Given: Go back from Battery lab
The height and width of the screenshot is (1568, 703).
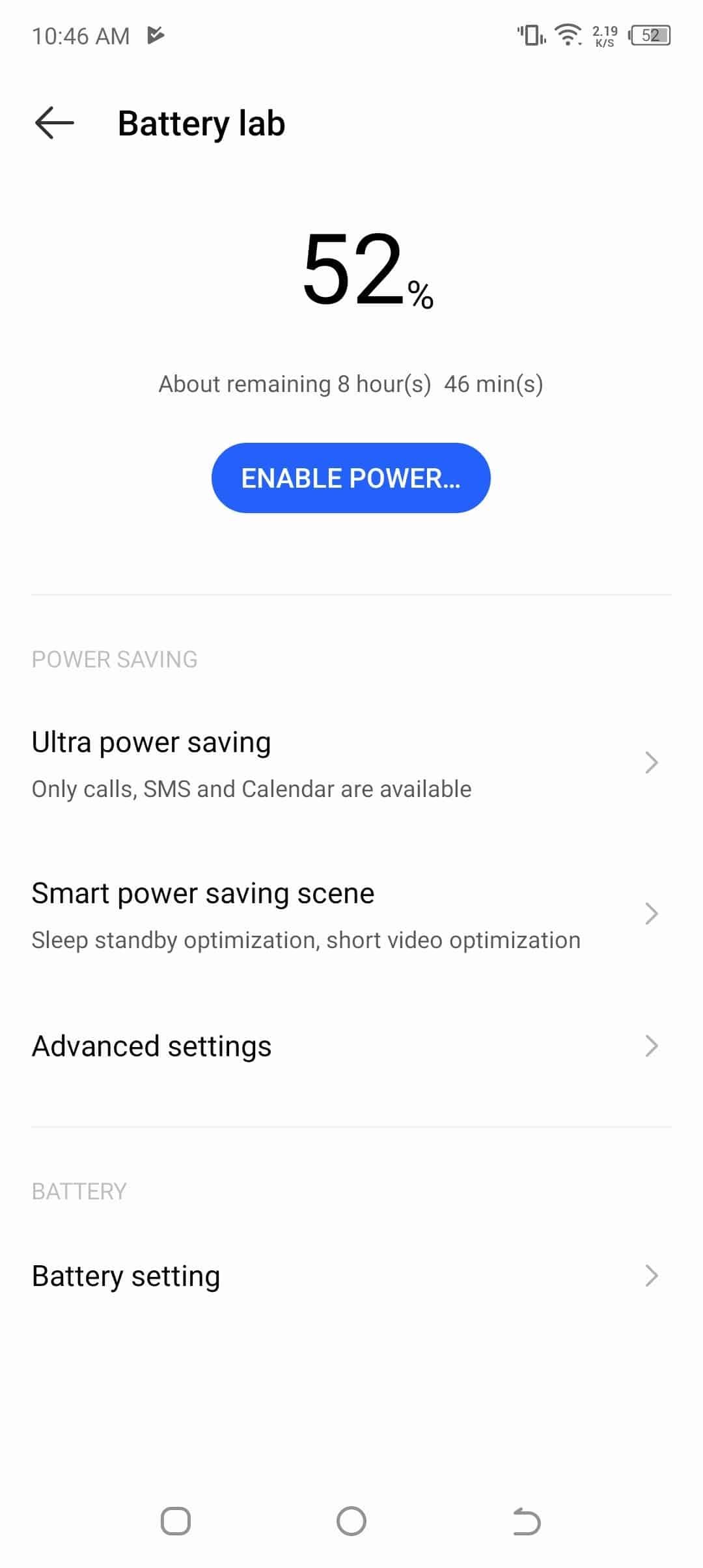Looking at the screenshot, I should [54, 123].
